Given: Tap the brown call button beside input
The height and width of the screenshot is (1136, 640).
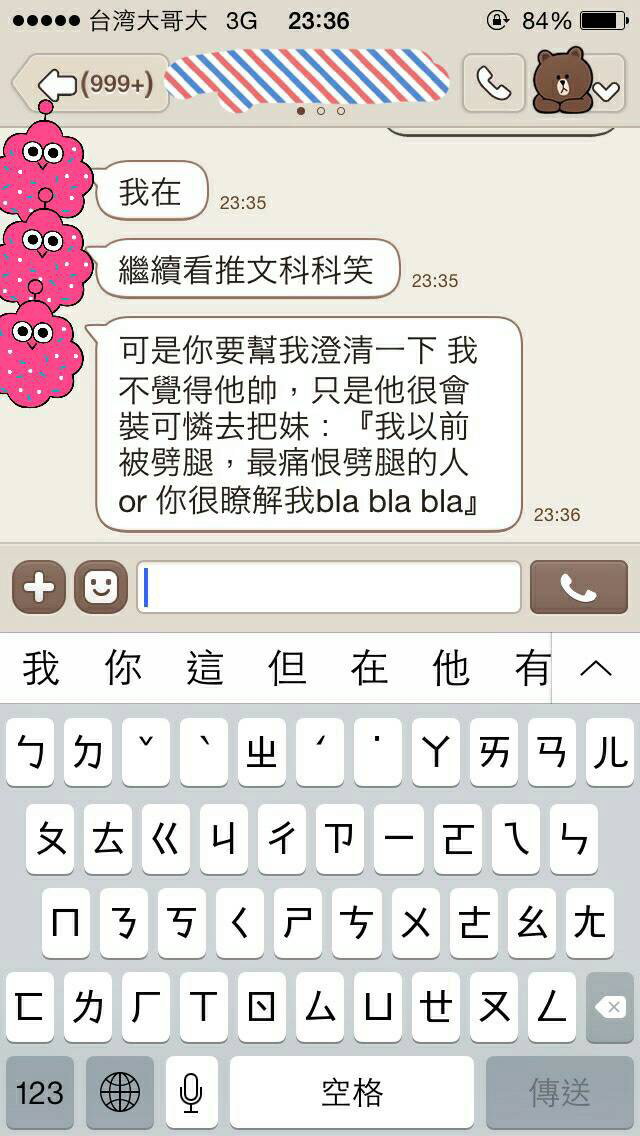Looking at the screenshot, I should click(578, 588).
